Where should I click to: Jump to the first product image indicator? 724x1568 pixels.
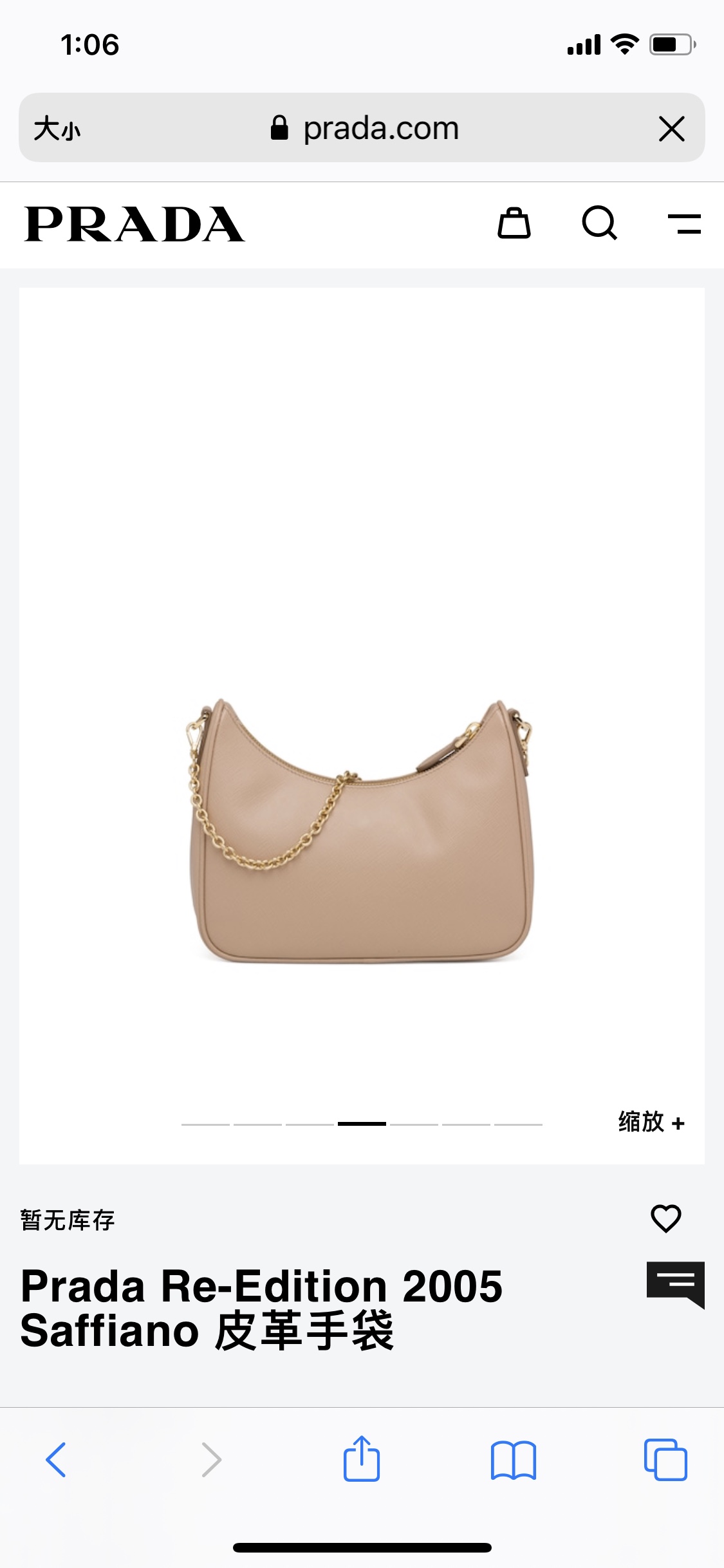pos(205,1124)
